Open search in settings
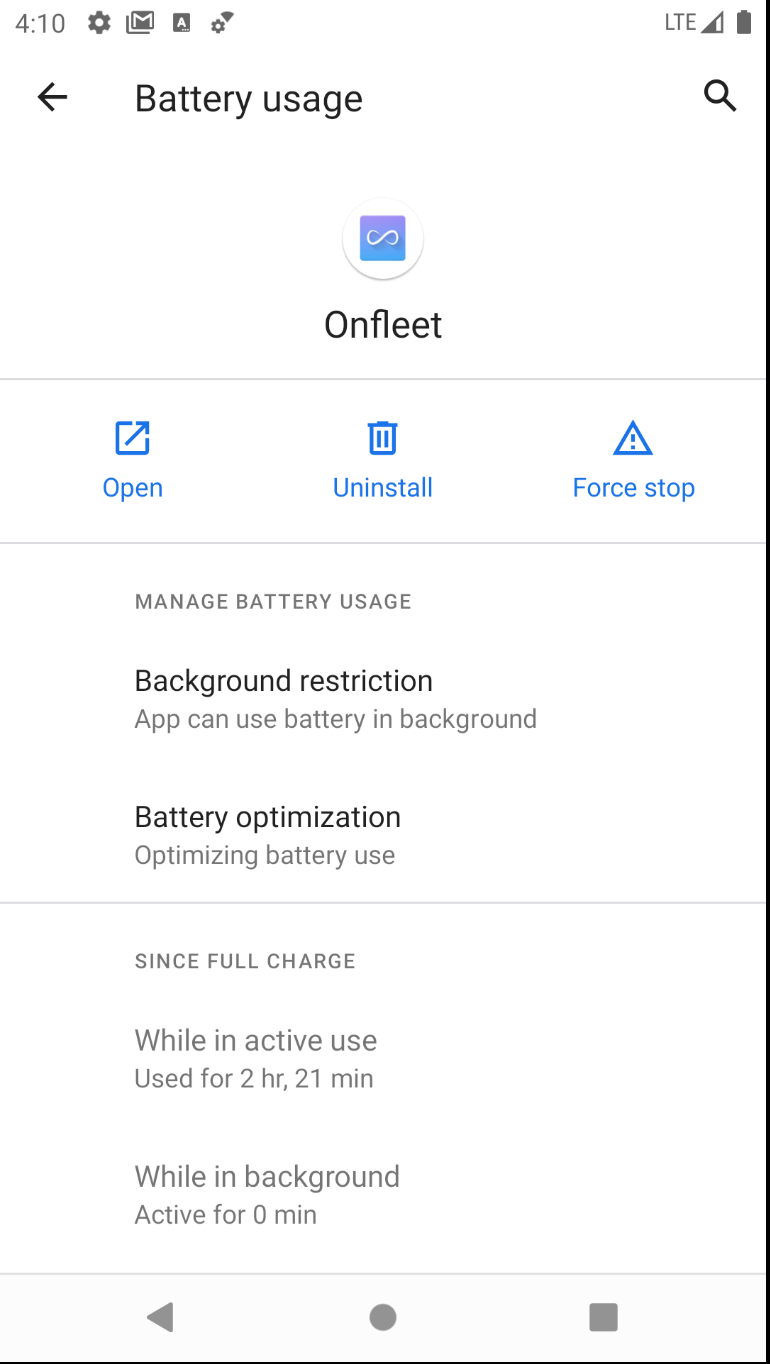 [x=720, y=97]
